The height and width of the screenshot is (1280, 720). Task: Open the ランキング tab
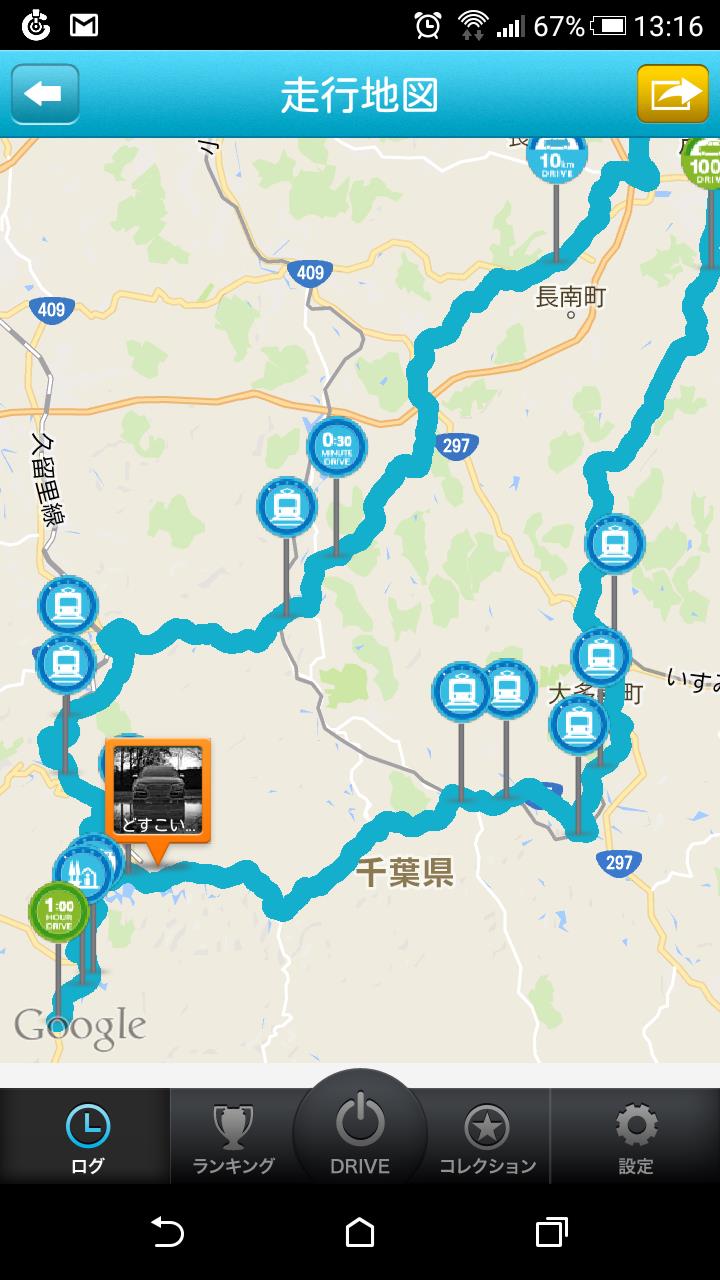233,1138
